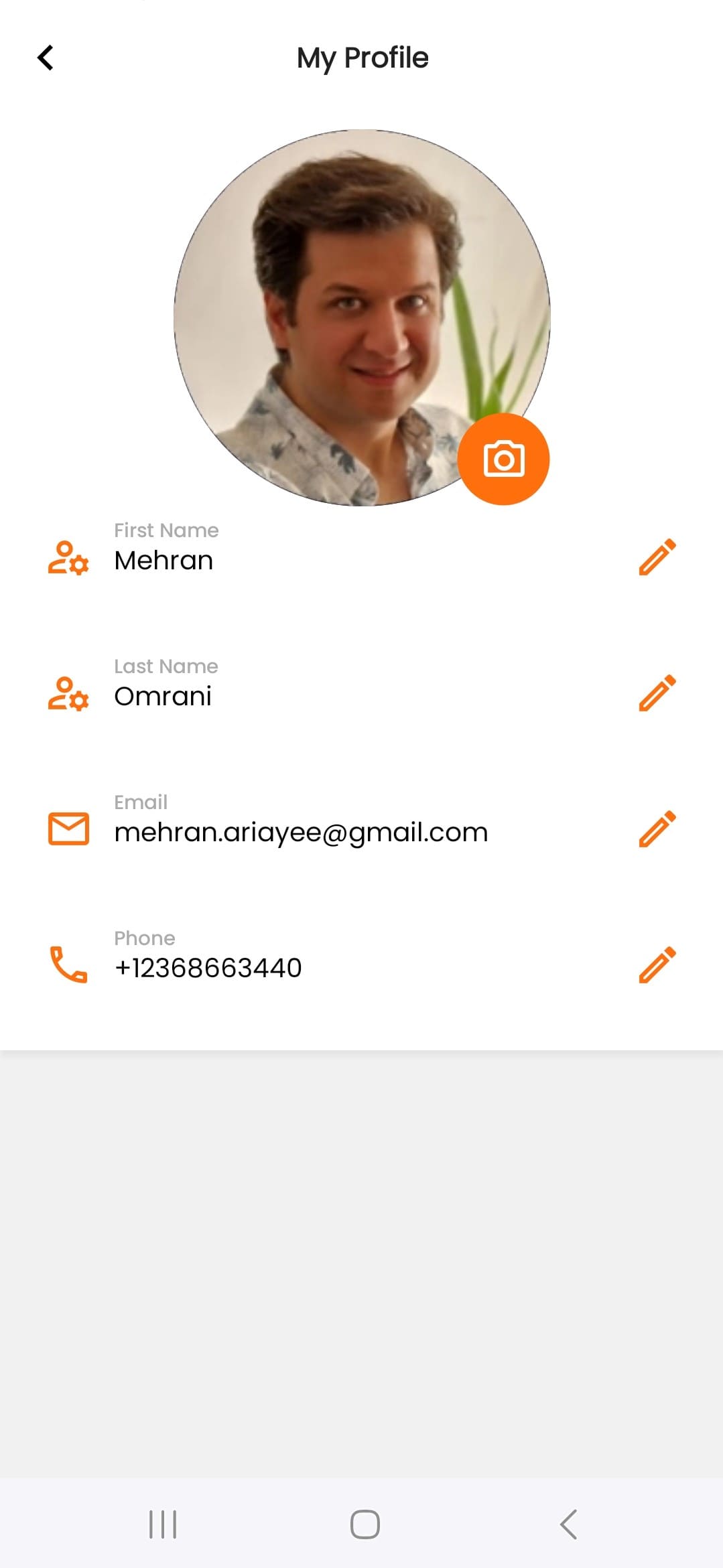This screenshot has height=1568, width=723.
Task: Open the system recent apps button
Action: tap(163, 1524)
